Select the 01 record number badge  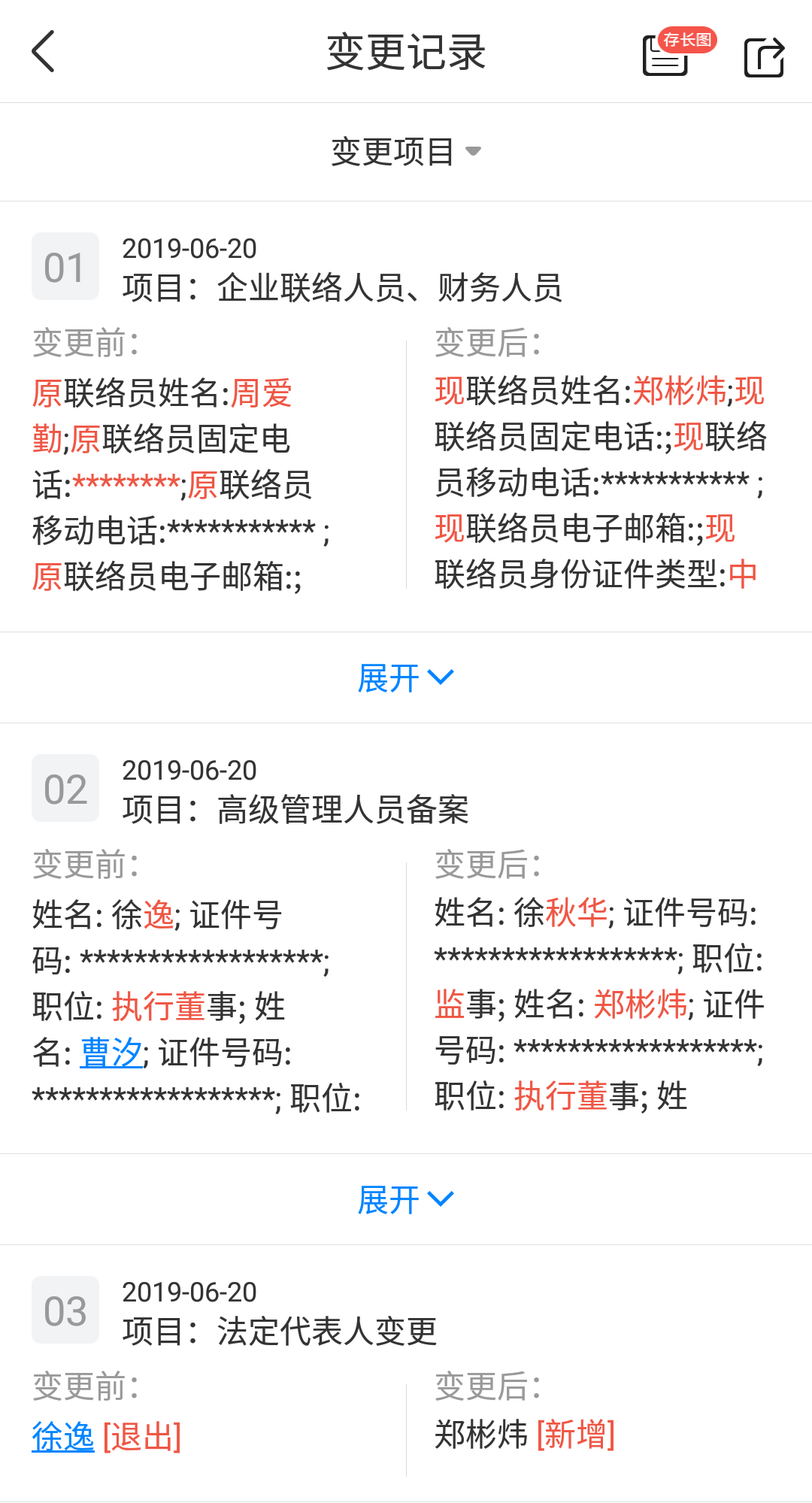tap(65, 265)
